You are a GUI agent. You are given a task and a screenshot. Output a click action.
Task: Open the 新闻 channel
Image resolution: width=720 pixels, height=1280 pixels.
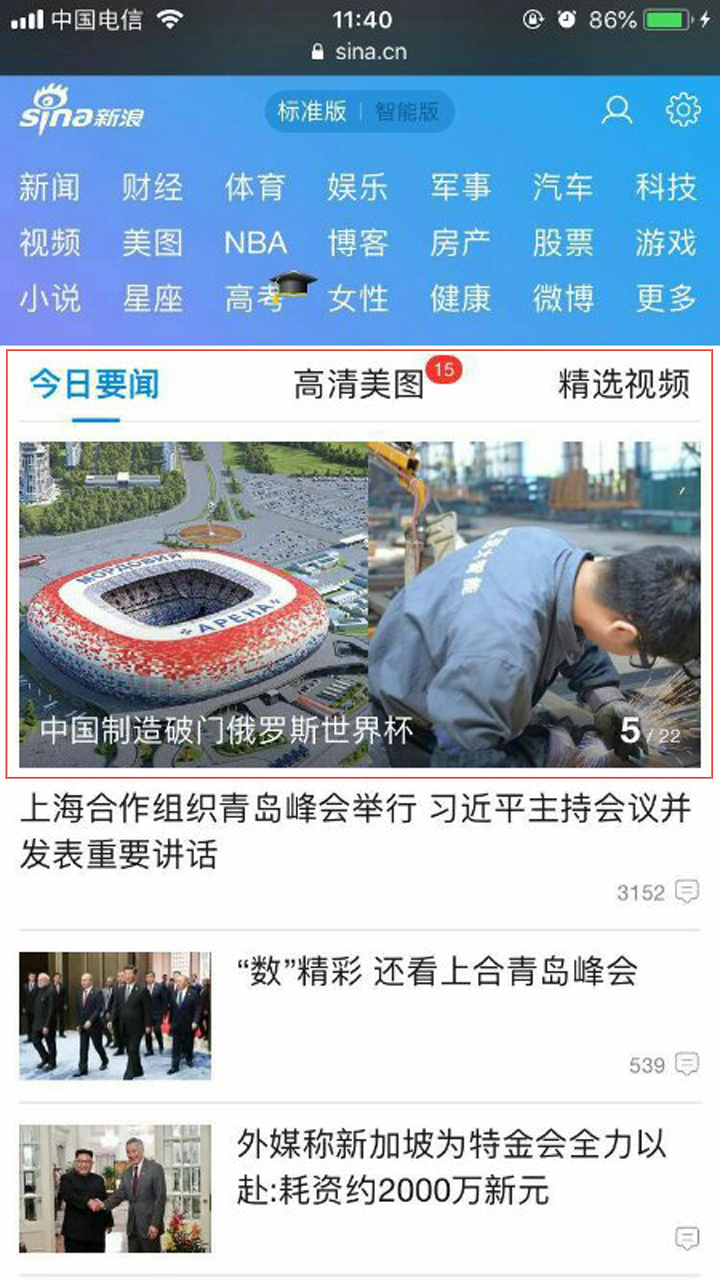point(49,187)
